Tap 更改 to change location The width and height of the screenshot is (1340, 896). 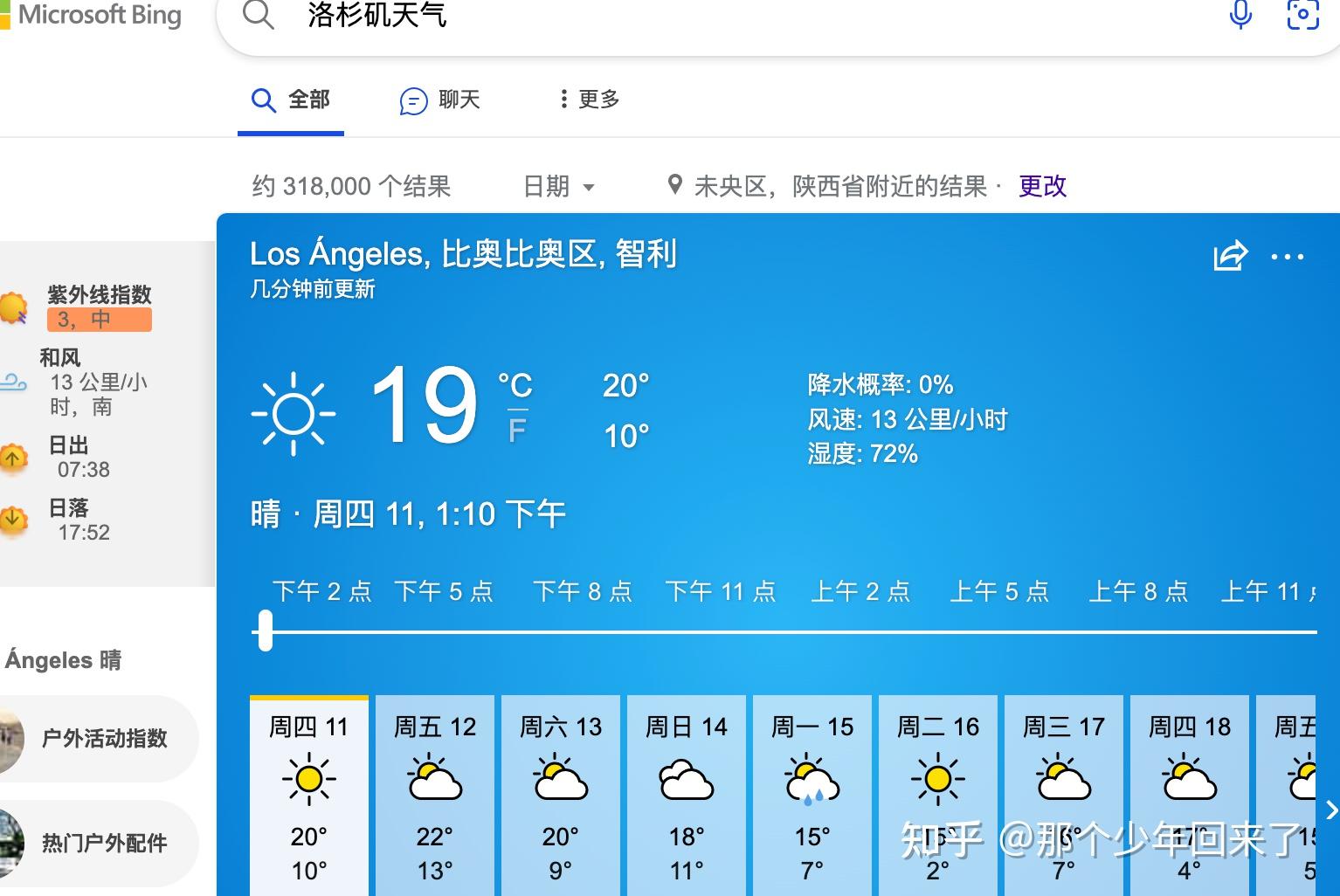(1042, 186)
